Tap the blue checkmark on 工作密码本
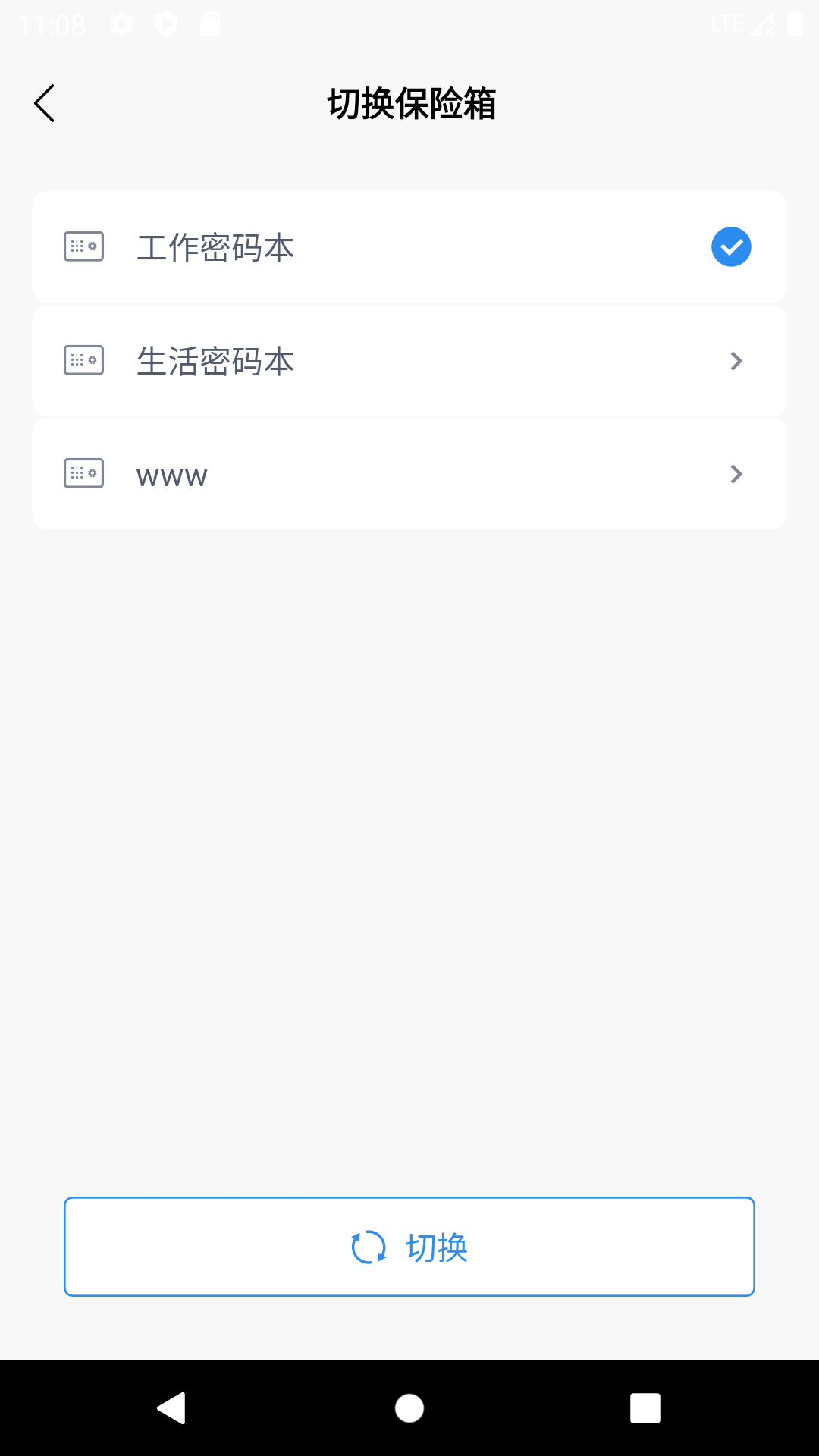Screen dimensions: 819x1456 [x=730, y=246]
